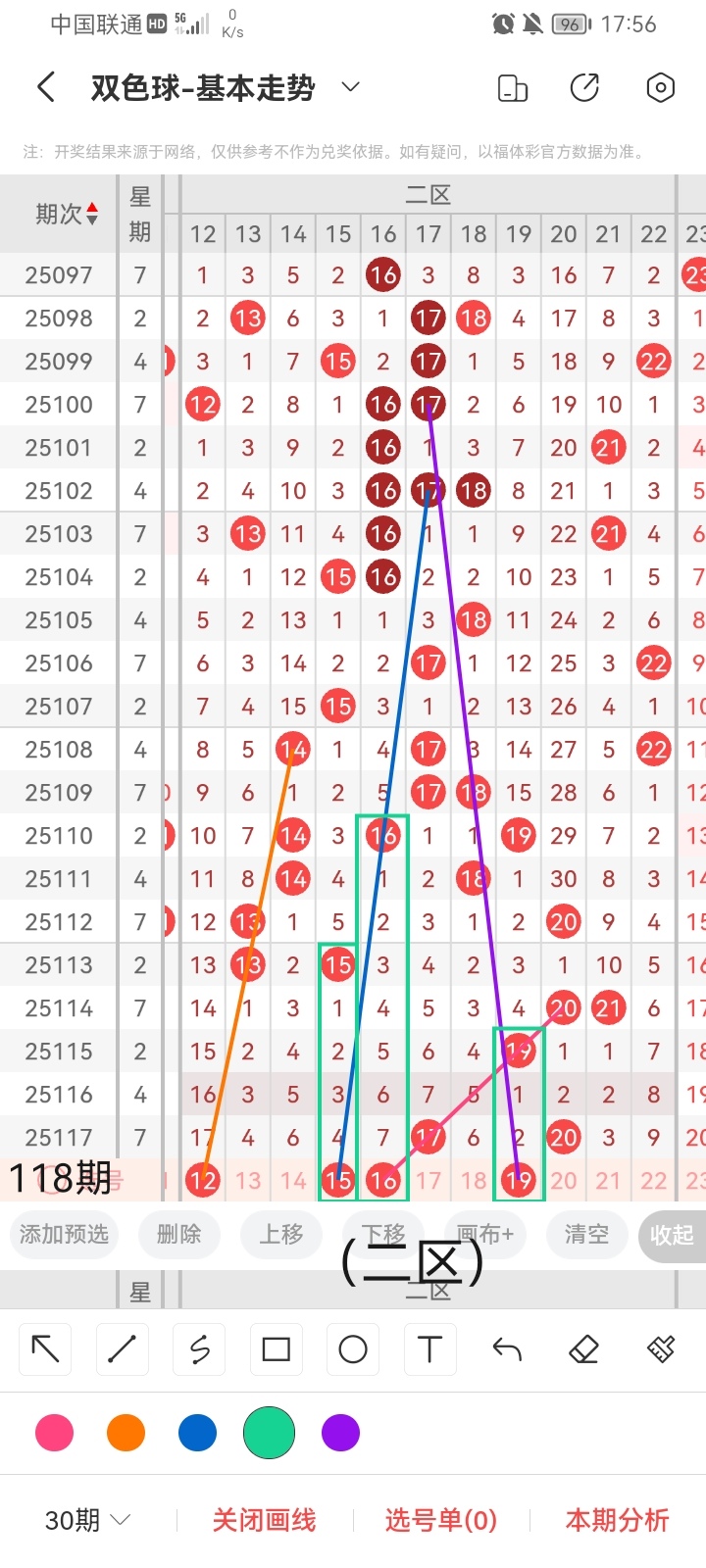
Task: Collapse the panel with 收起
Action: [x=672, y=1235]
